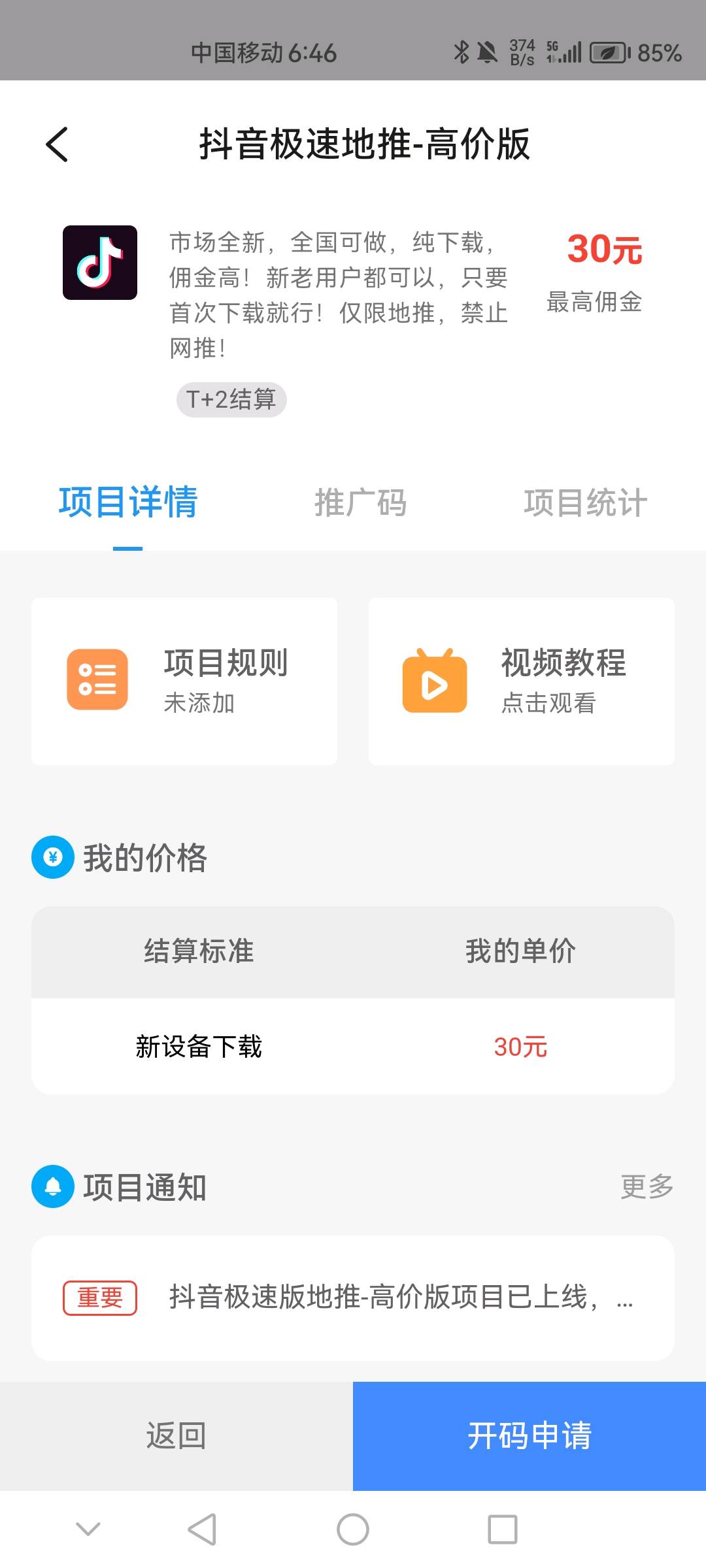Viewport: 706px width, 1568px height.
Task: Apply with the 开码申请 button
Action: pos(529,1436)
